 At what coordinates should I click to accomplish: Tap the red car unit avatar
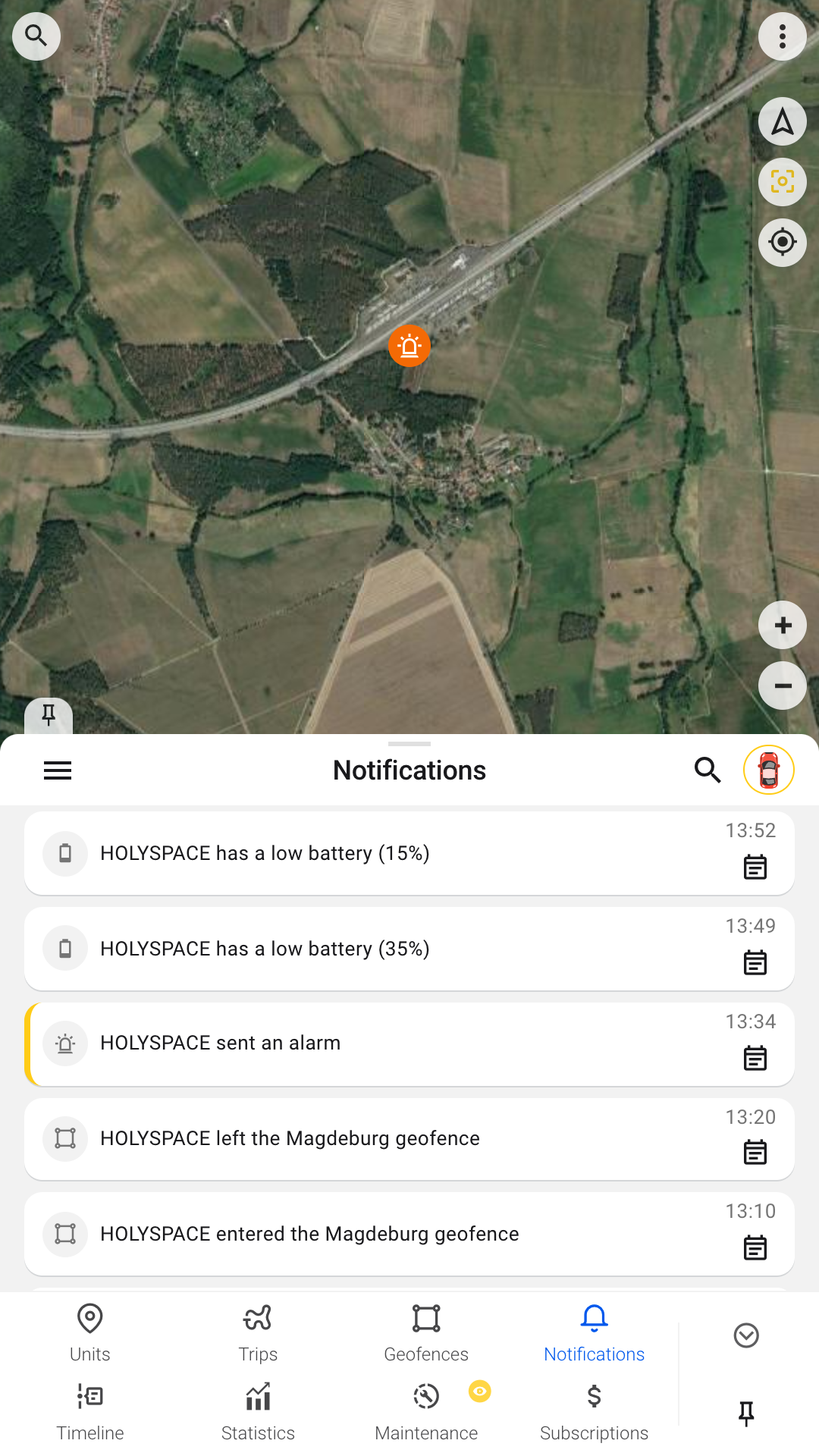pos(768,770)
